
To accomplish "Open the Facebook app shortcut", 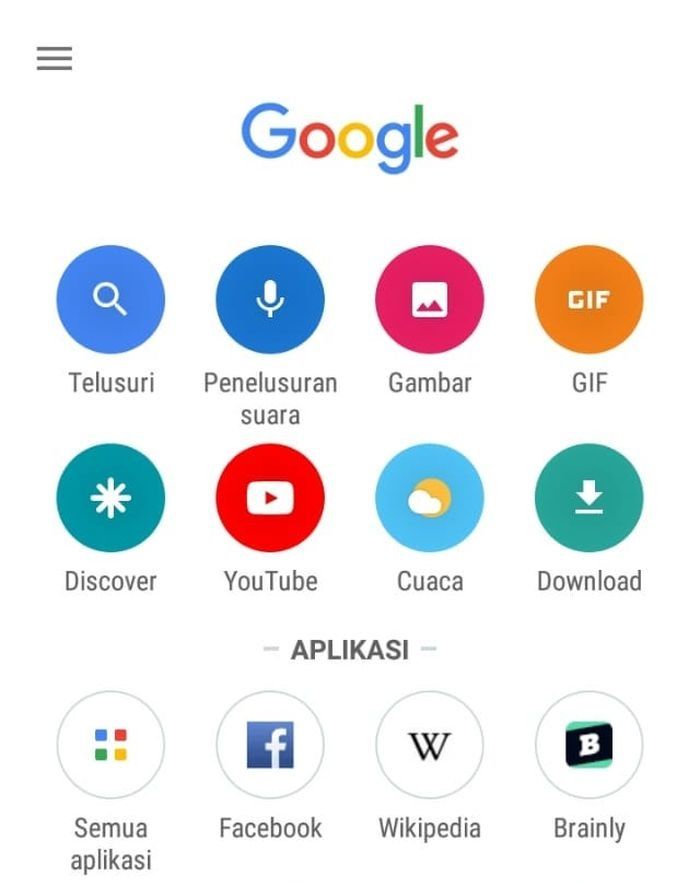I will (x=270, y=745).
